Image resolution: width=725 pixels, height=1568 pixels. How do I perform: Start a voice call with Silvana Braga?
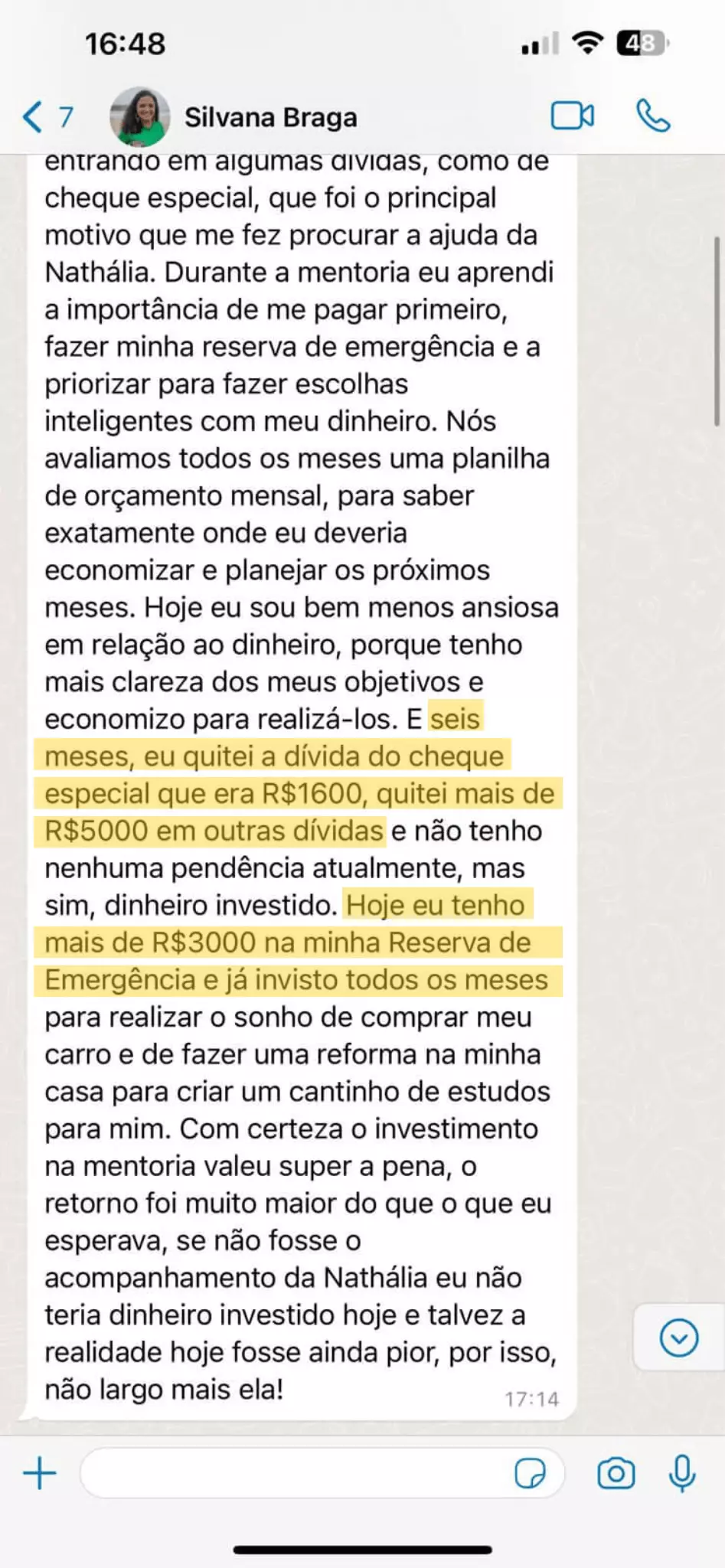[653, 116]
